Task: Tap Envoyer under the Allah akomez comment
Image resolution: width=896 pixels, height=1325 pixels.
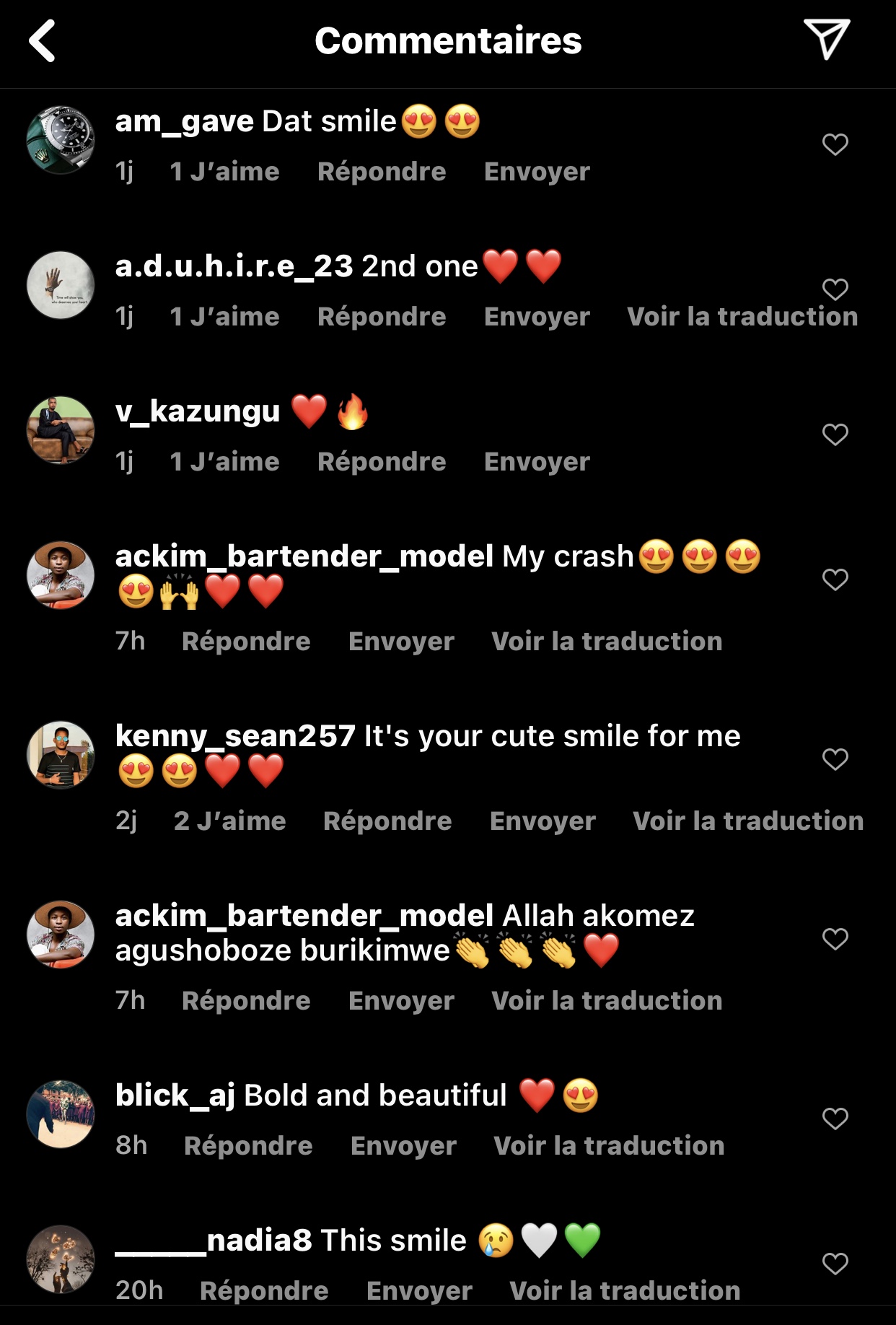Action: click(401, 1001)
